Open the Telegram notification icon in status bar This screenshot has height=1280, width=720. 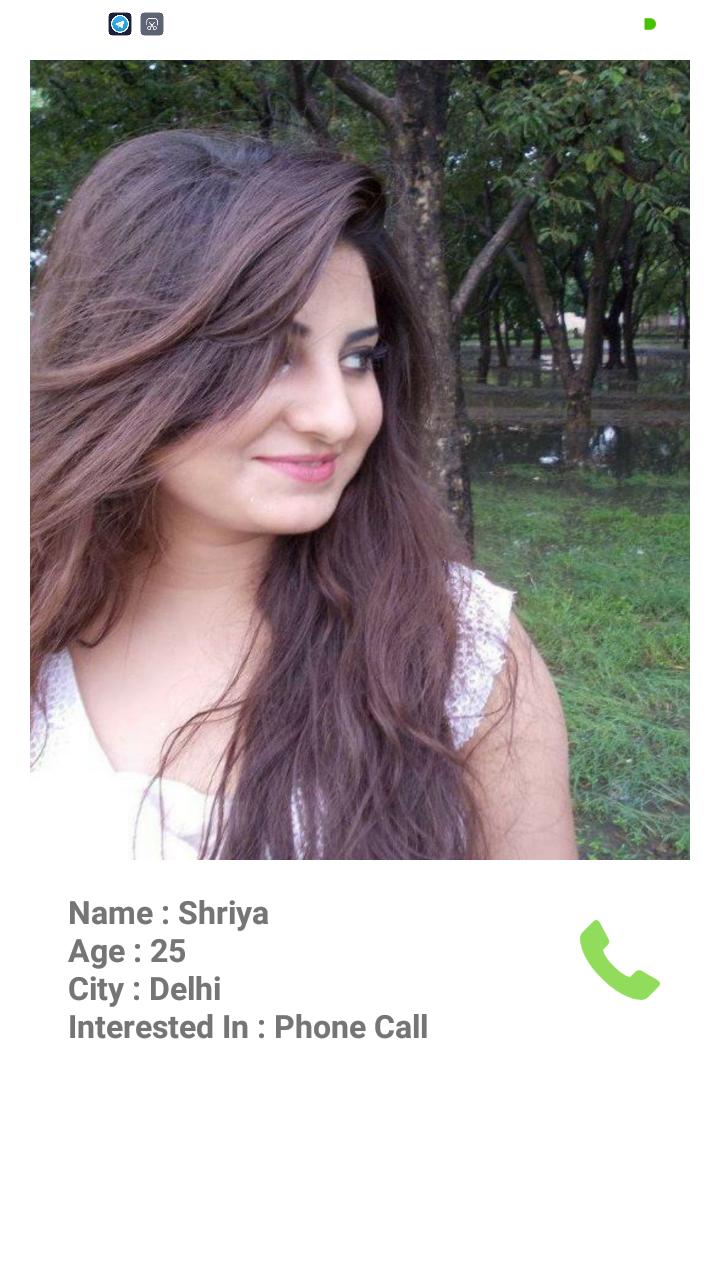(120, 24)
